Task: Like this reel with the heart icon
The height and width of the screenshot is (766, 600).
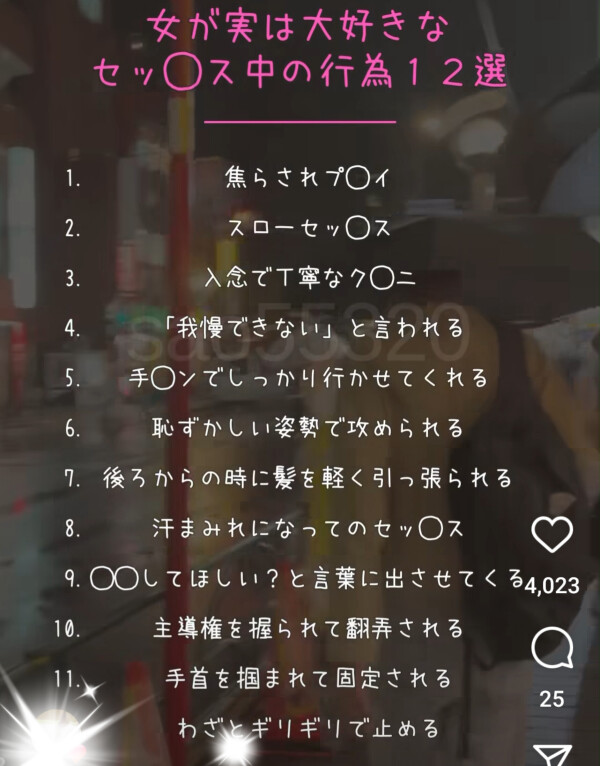Action: click(x=551, y=537)
